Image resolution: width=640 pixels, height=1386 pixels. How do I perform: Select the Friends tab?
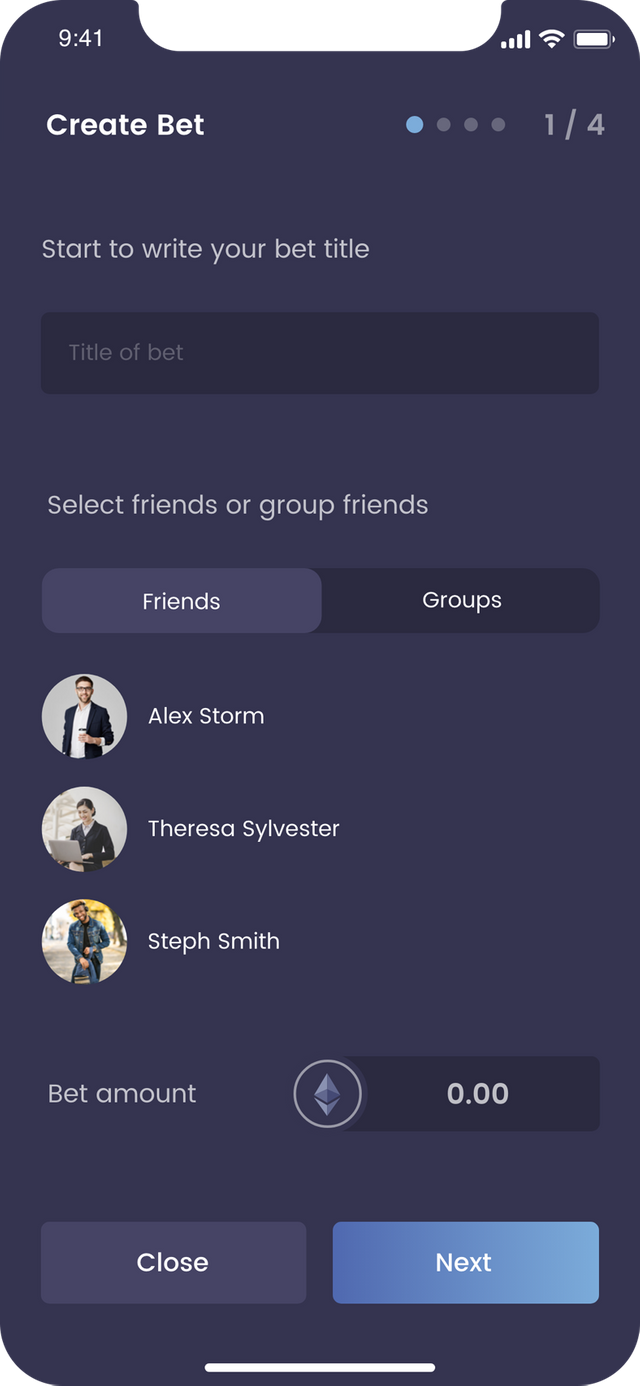(x=181, y=601)
